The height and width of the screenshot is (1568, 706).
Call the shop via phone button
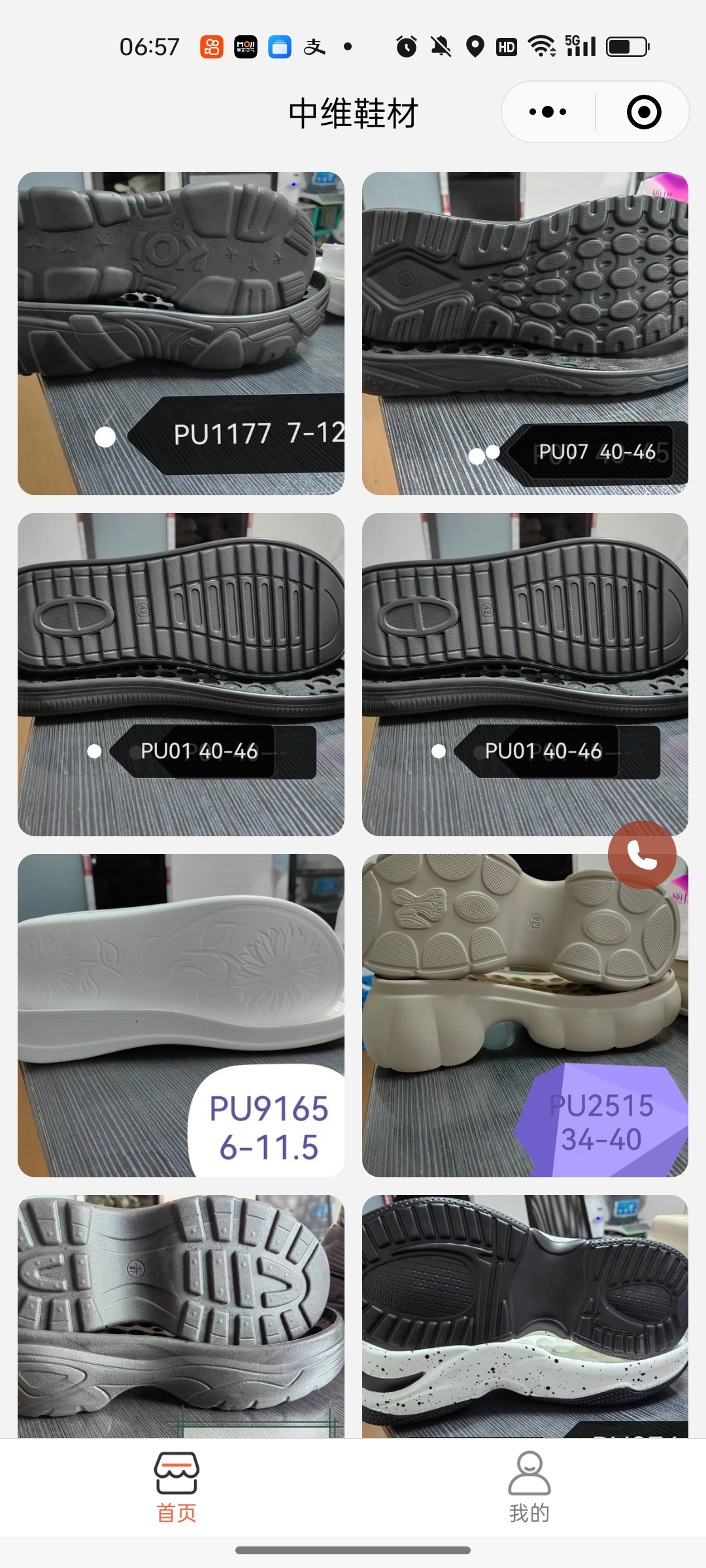642,855
